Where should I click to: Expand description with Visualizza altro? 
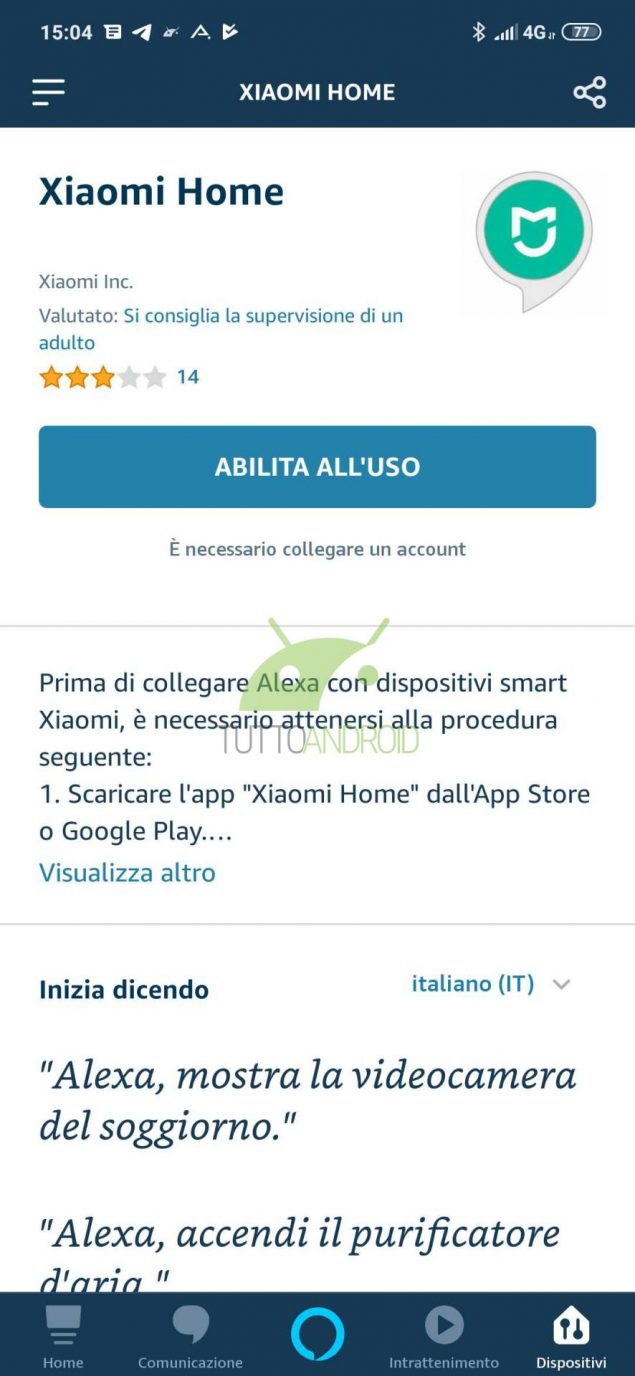pyautogui.click(x=127, y=872)
